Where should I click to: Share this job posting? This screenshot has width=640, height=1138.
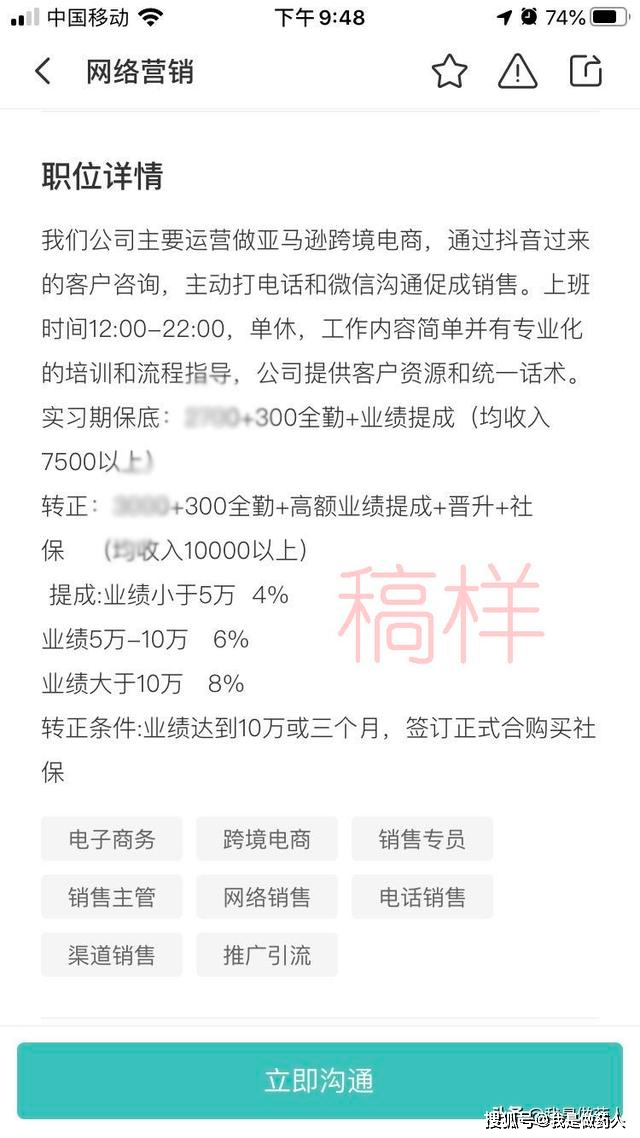(x=586, y=71)
